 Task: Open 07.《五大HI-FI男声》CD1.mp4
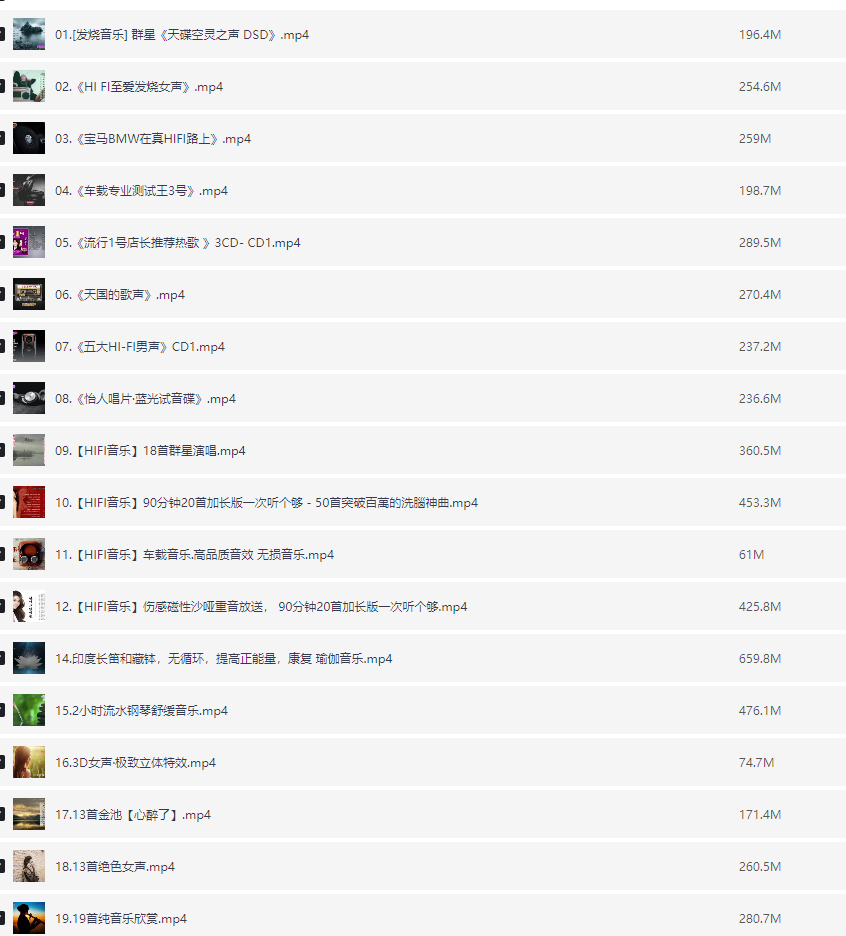[140, 347]
